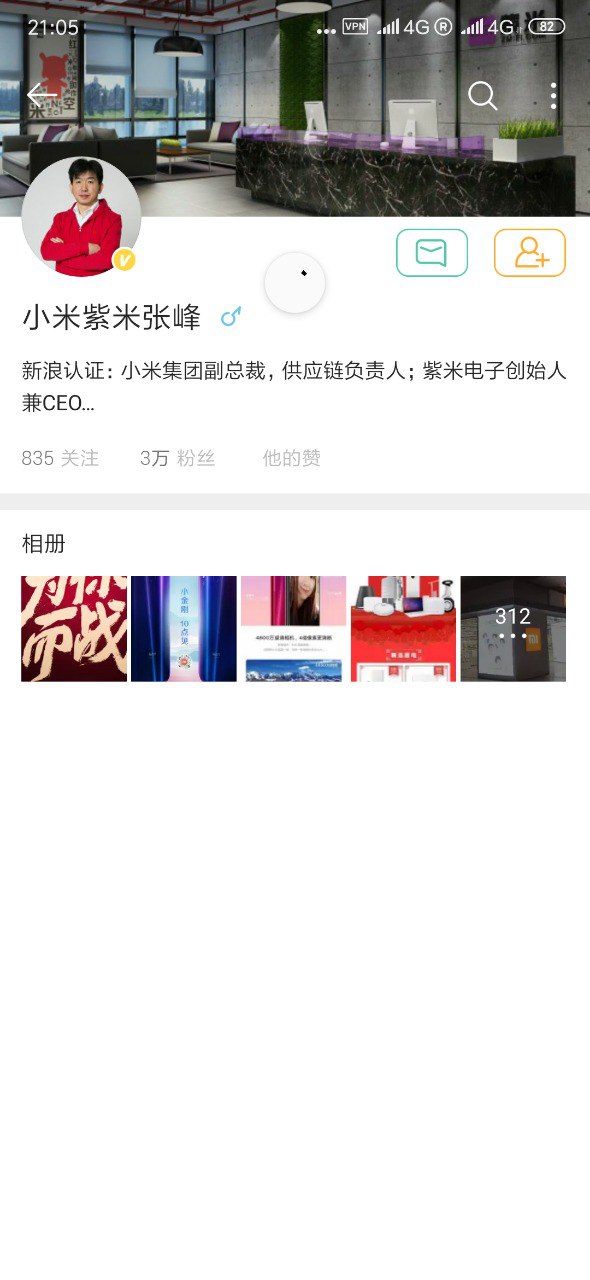590x1280 pixels.
Task: Follow 小米紫米张峰 with the add-user button
Action: click(x=530, y=253)
